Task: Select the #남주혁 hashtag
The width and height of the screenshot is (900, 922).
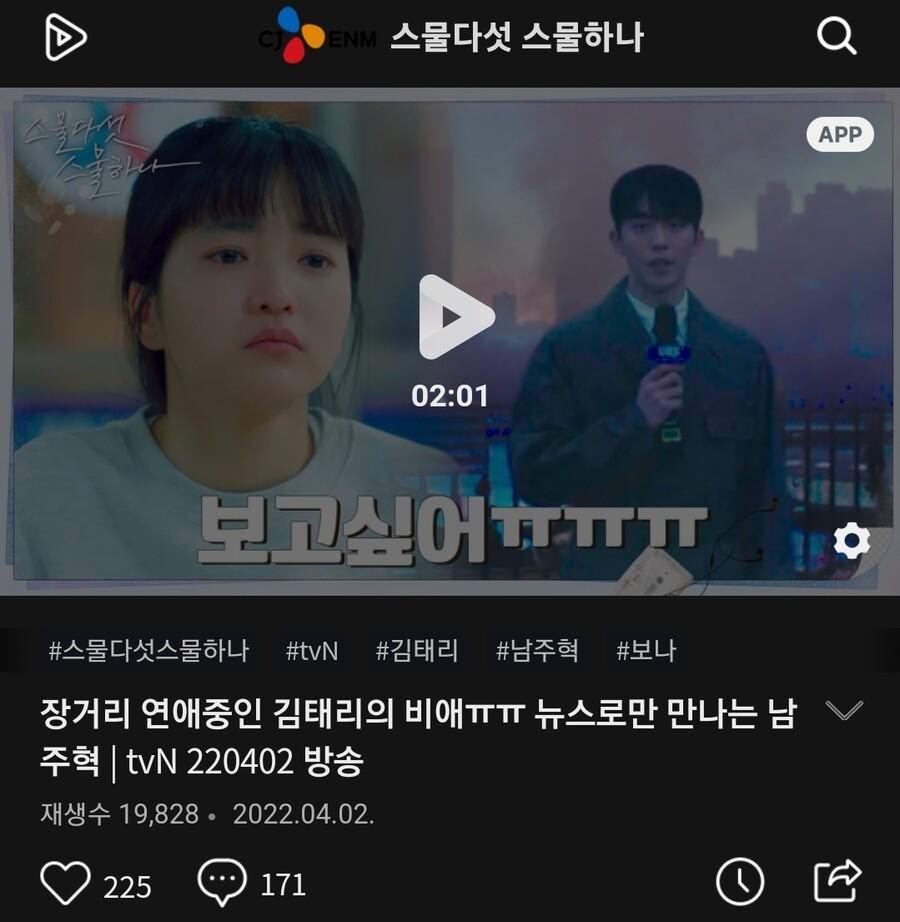Action: (x=537, y=651)
